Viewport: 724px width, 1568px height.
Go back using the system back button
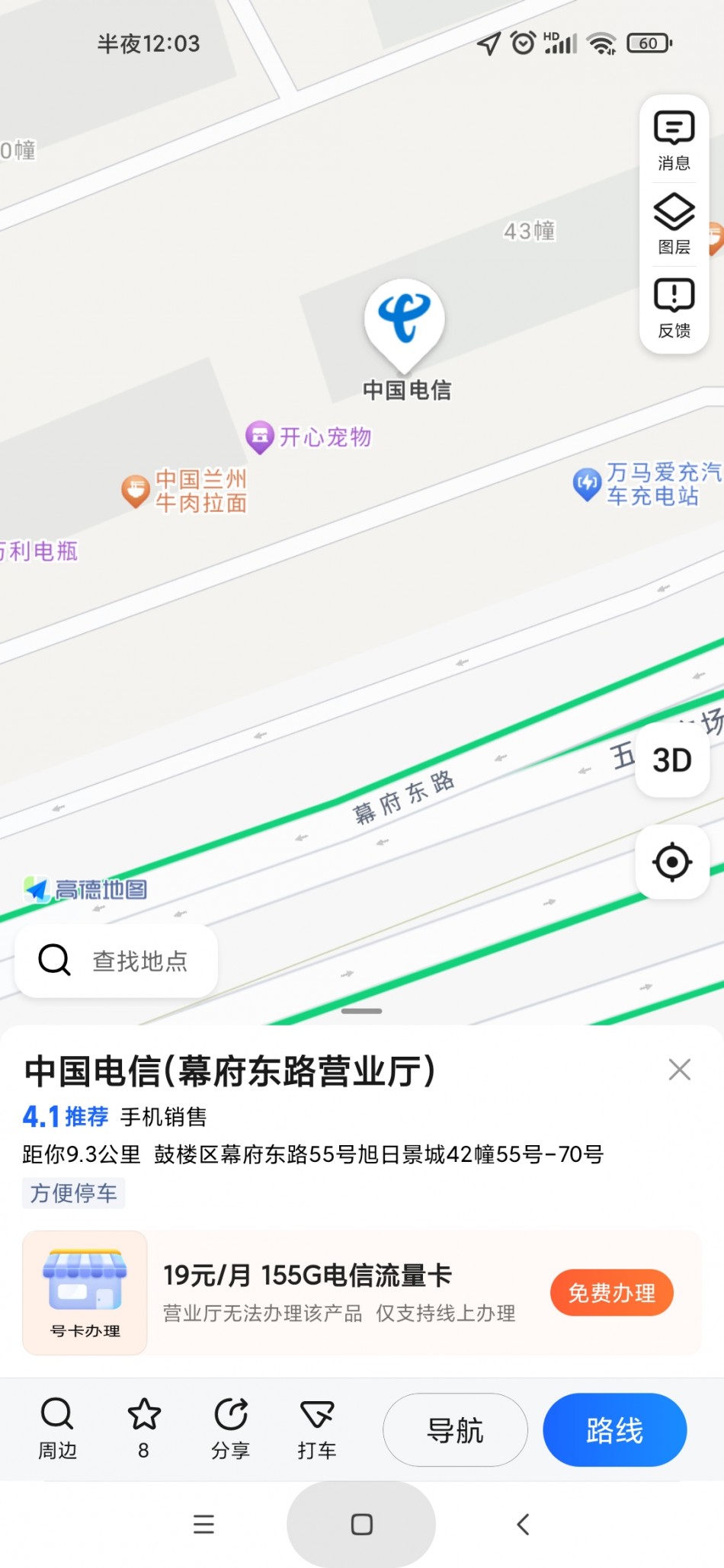point(523,1524)
